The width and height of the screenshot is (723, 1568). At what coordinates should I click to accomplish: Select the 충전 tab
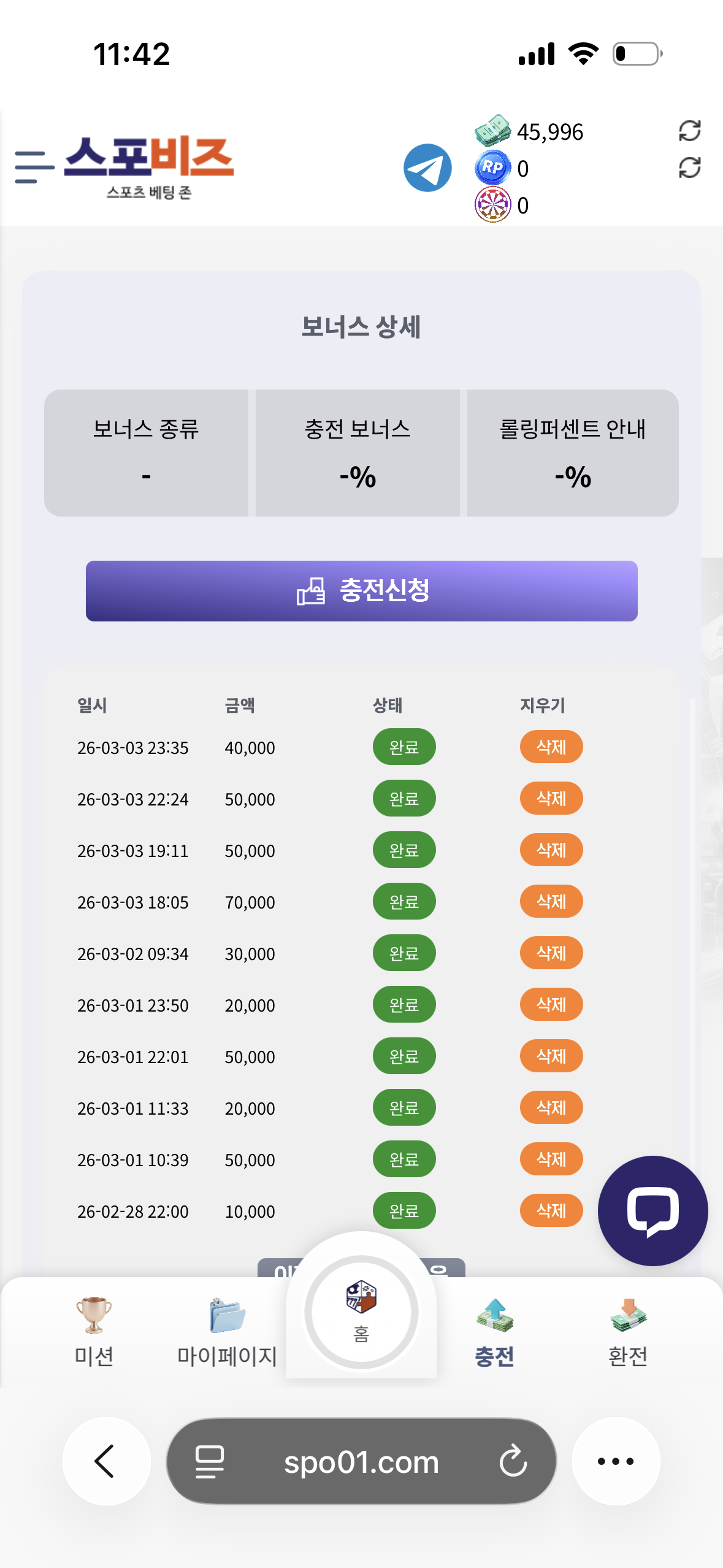494,1331
